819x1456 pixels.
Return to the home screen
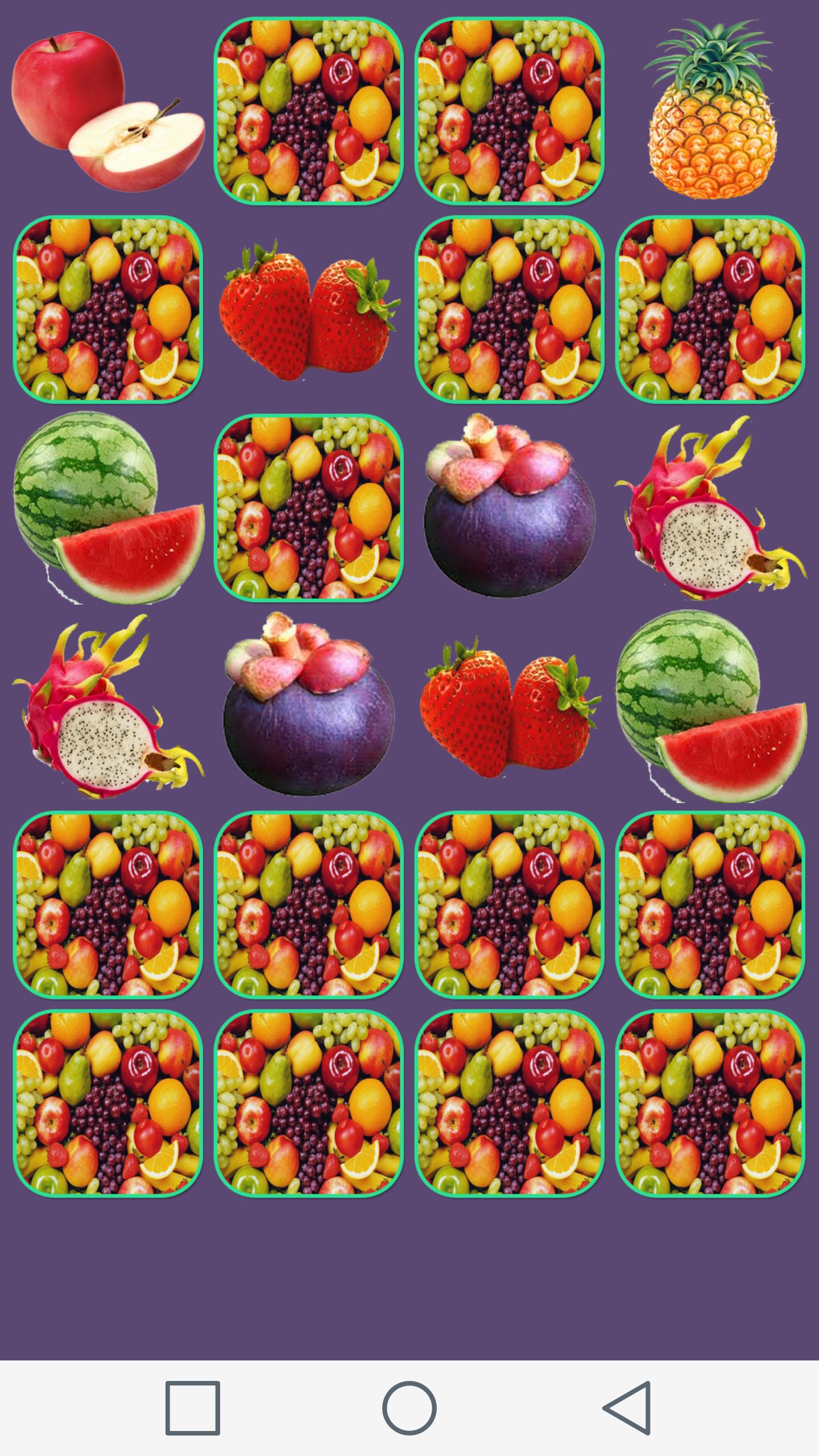[409, 1408]
